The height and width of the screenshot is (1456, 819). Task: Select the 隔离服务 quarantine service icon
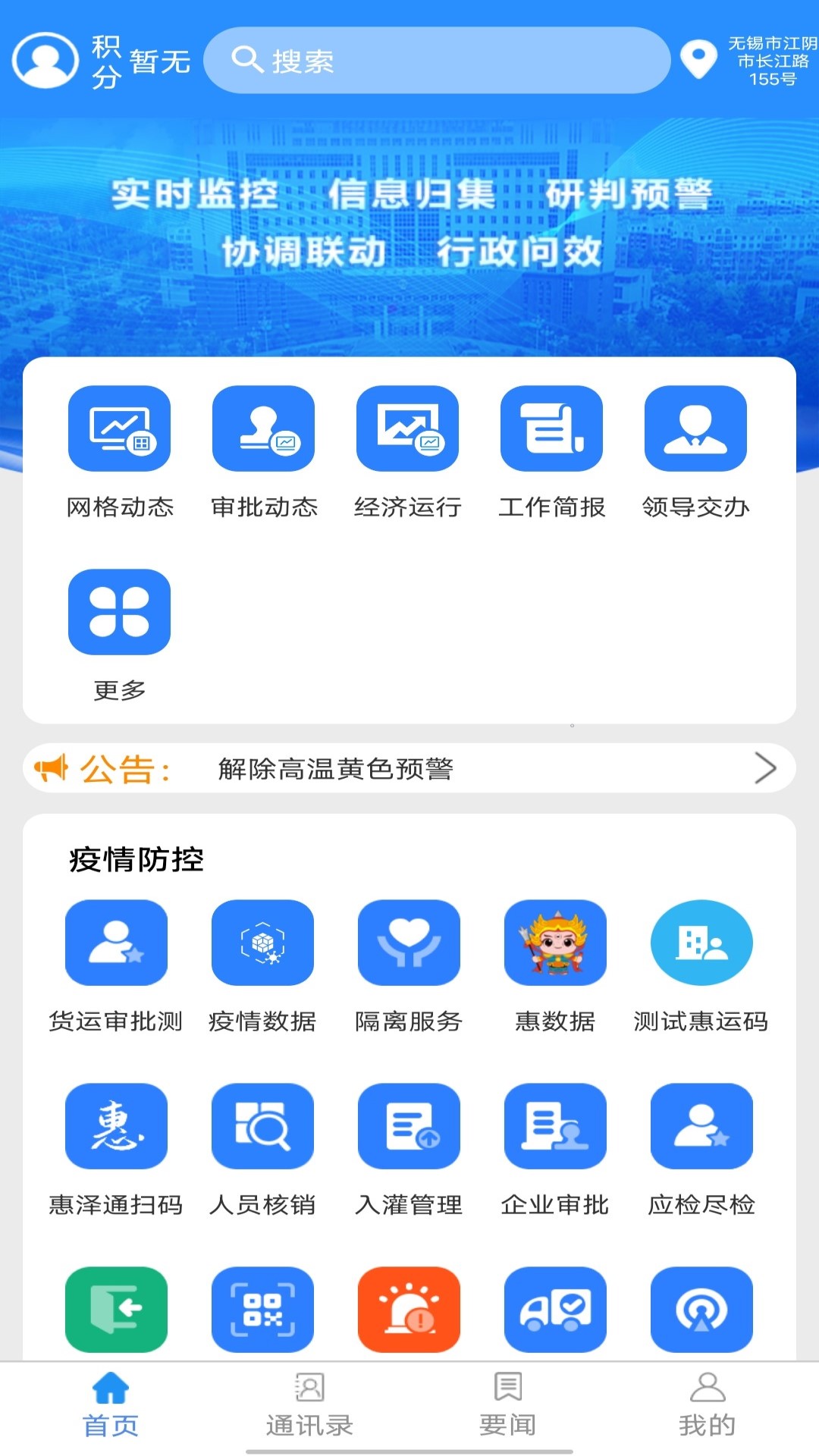point(408,943)
